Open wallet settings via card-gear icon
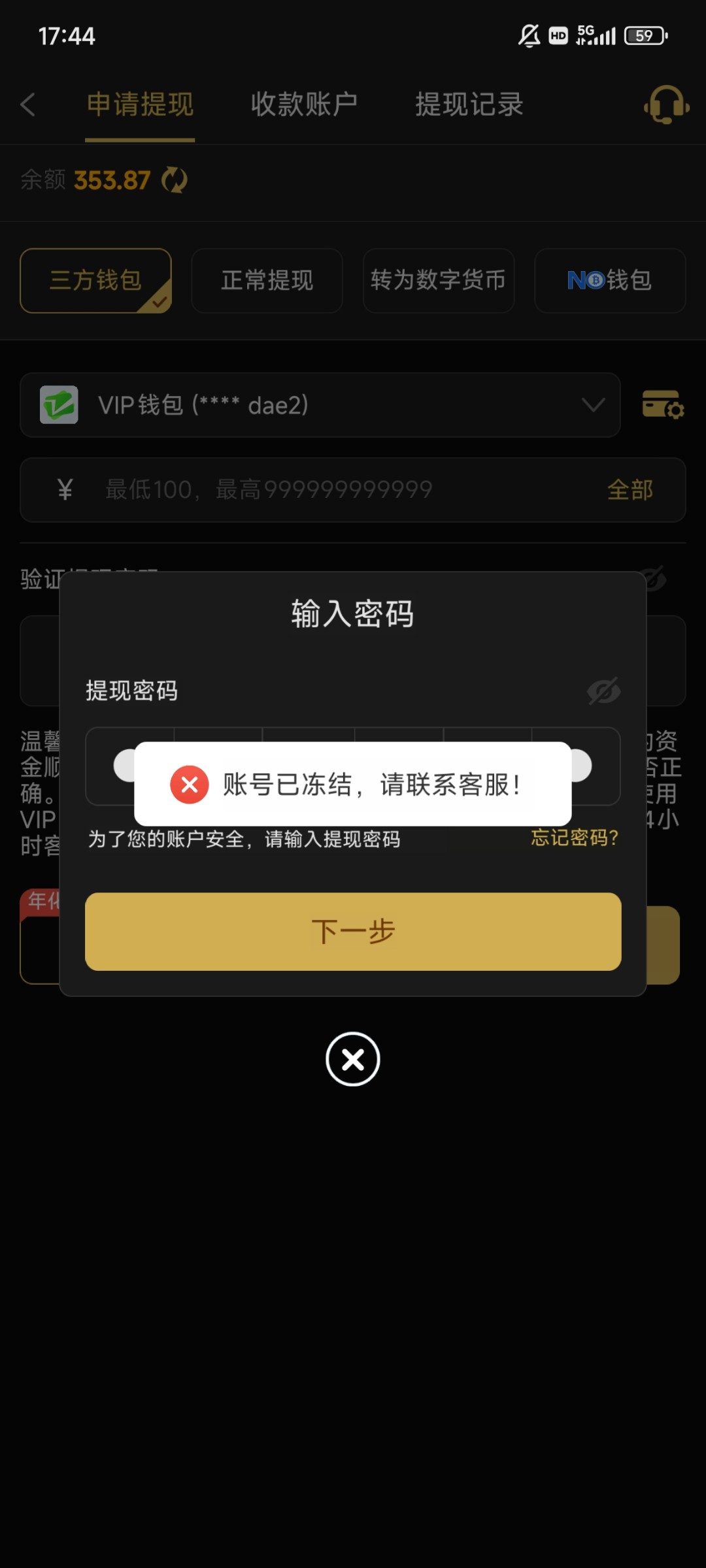This screenshot has height=1568, width=706. point(663,405)
